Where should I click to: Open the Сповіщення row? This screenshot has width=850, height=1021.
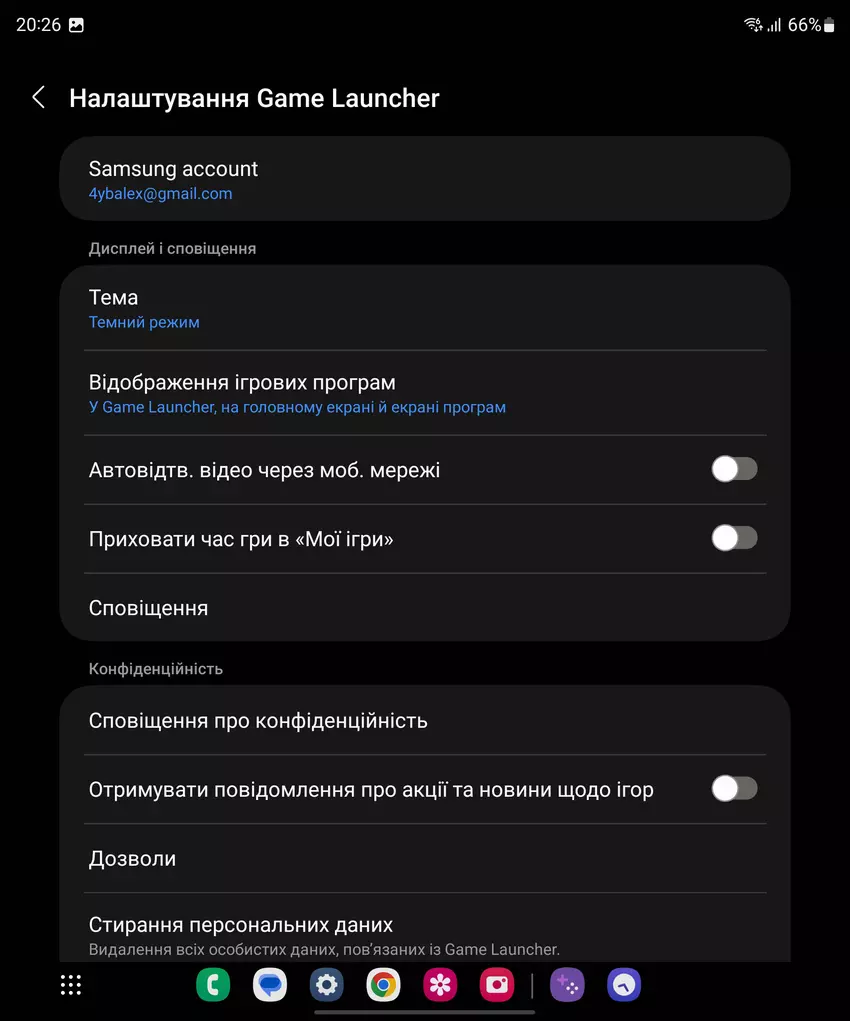(424, 608)
